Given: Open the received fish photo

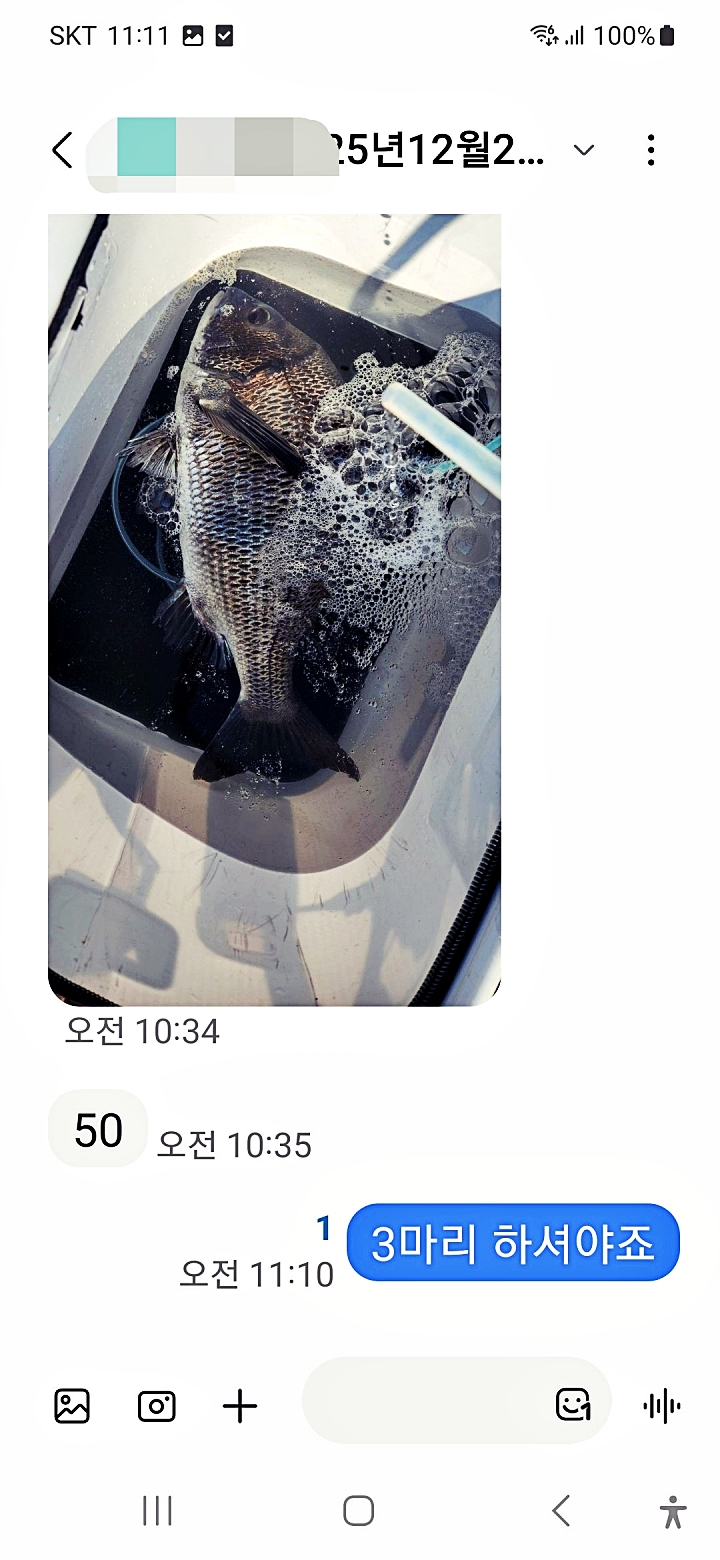Looking at the screenshot, I should coord(274,610).
